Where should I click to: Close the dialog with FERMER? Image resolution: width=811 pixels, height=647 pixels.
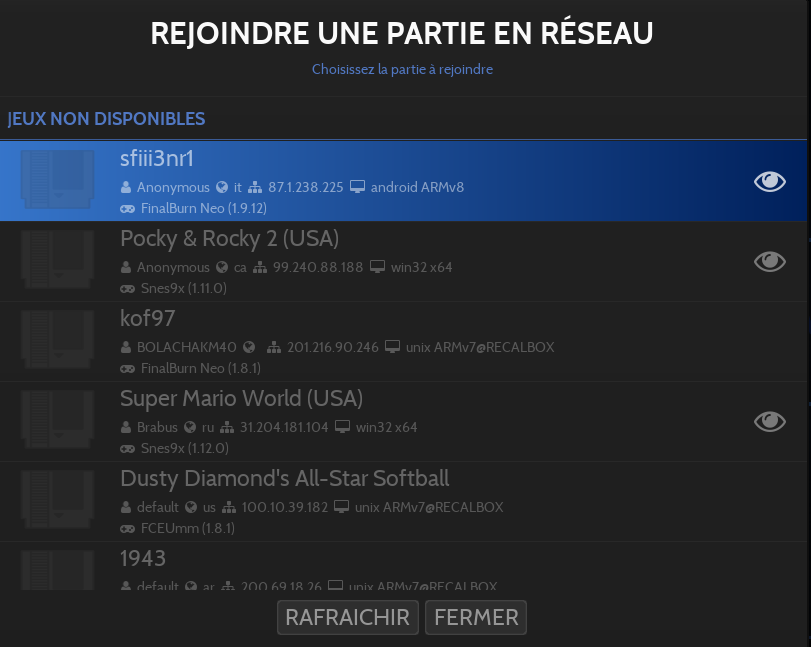pos(476,617)
